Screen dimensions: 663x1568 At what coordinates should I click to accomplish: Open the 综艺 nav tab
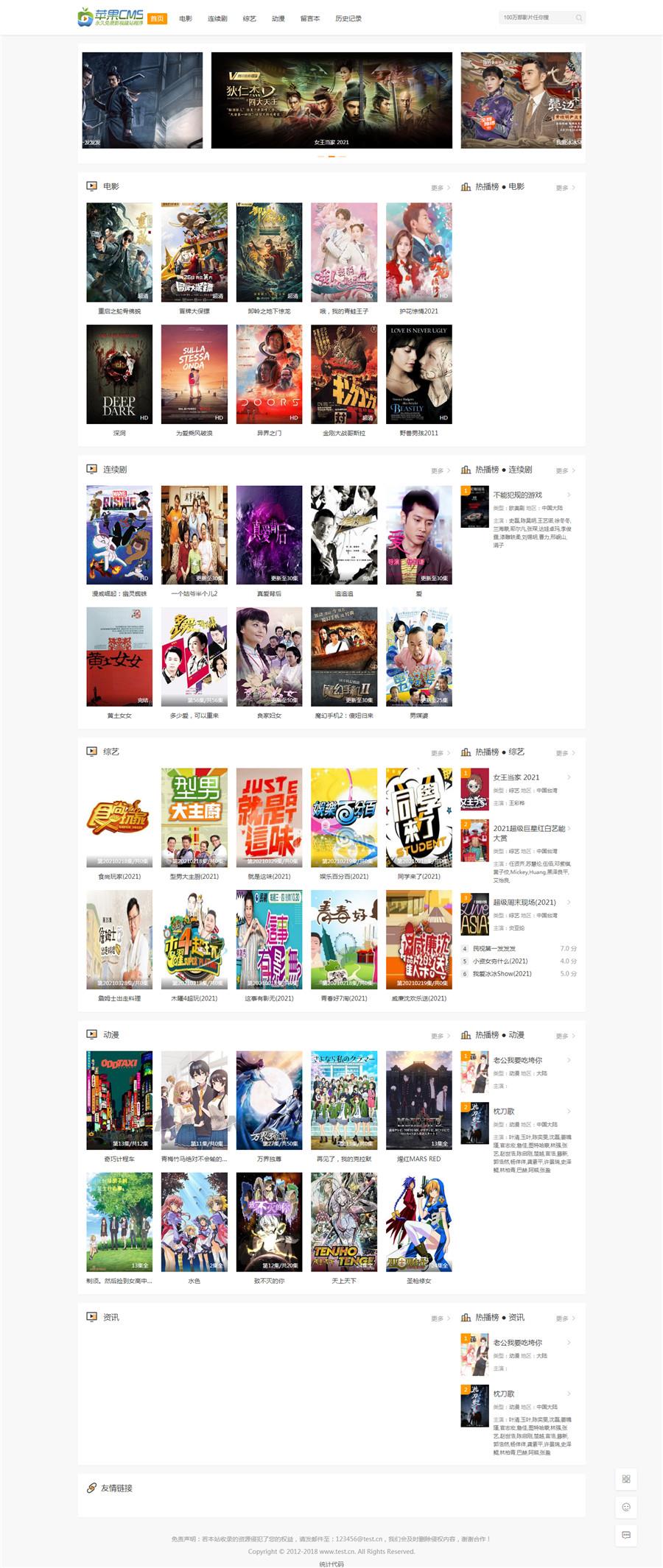tap(250, 18)
